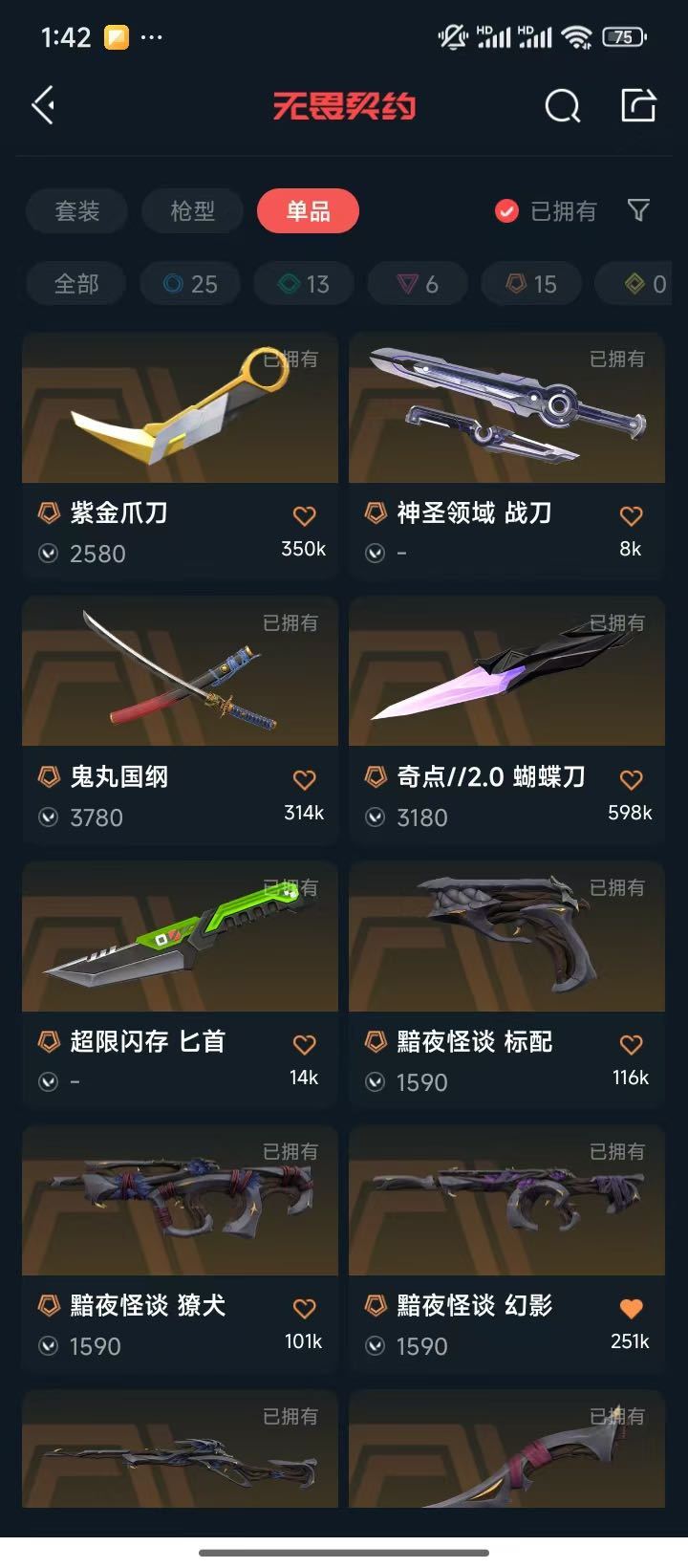Select the 全部 rarity chip
The image size is (688, 1568).
(77, 284)
